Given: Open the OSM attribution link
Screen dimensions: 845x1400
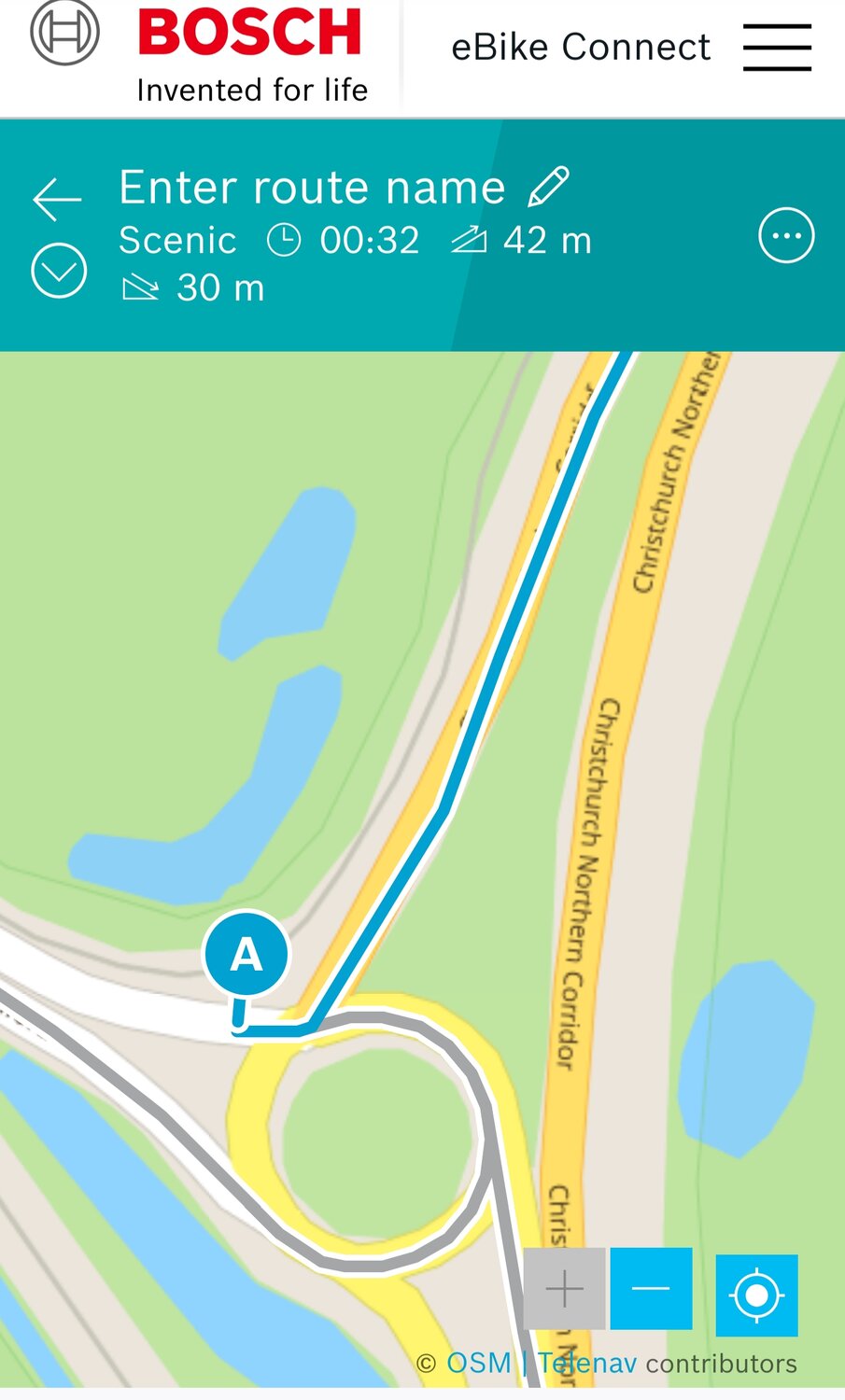Looking at the screenshot, I should 478,1364.
